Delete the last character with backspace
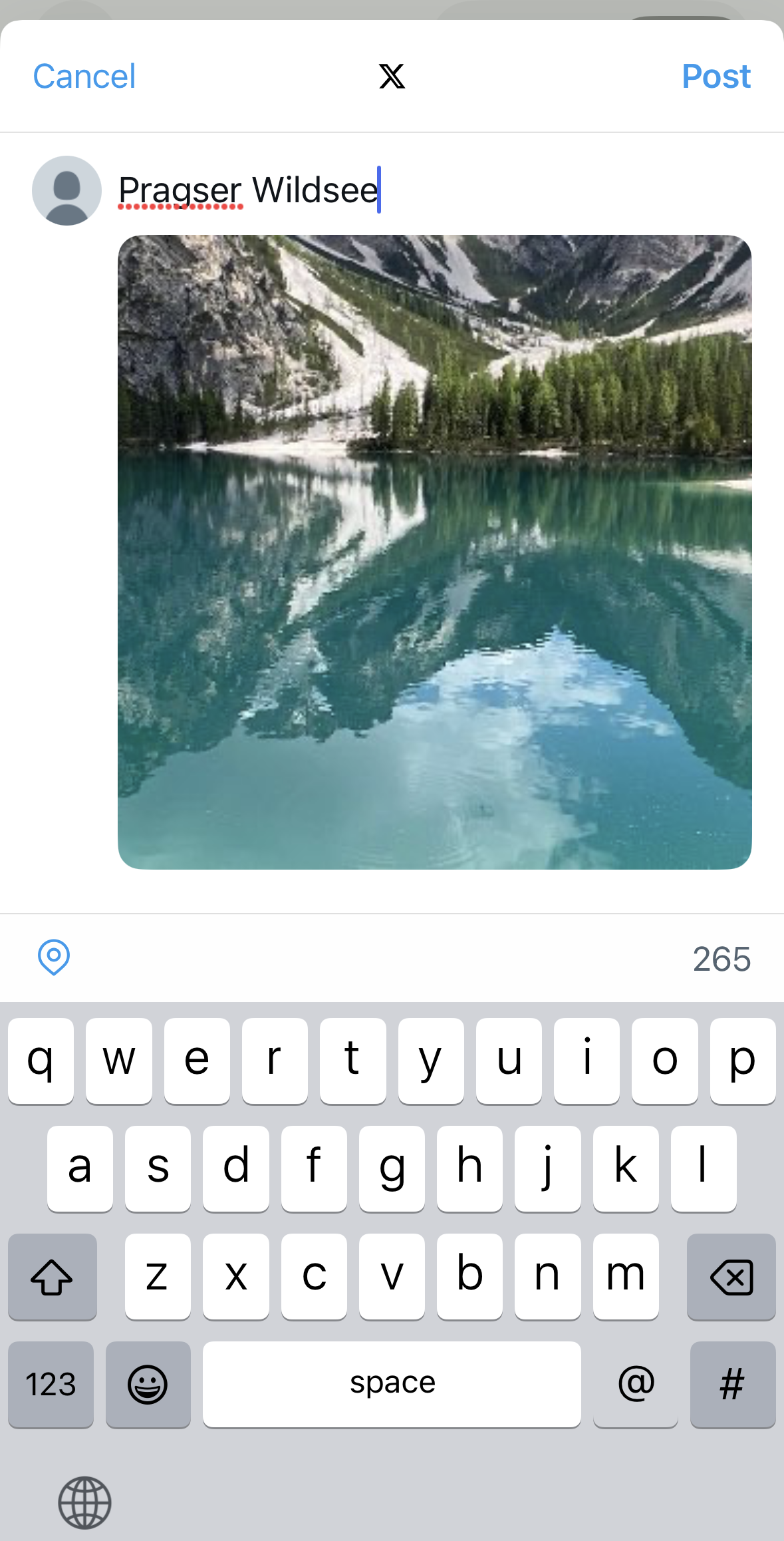 click(x=731, y=1277)
